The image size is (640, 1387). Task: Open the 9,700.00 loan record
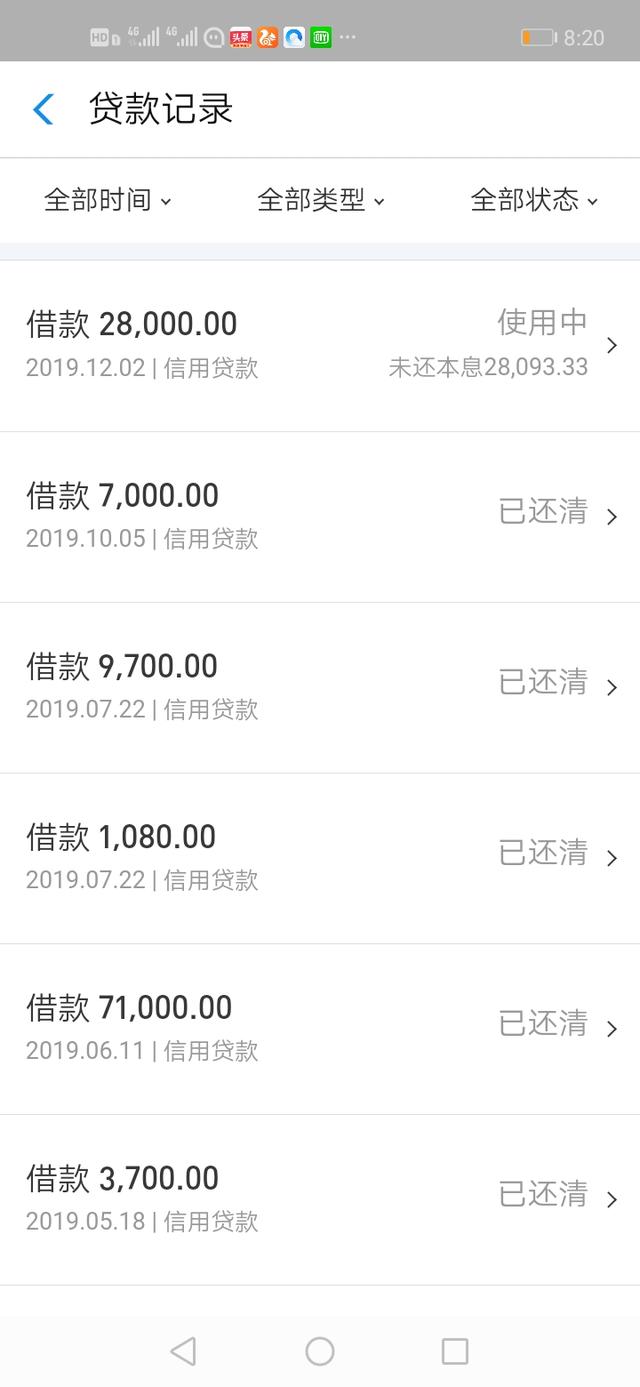[320, 687]
